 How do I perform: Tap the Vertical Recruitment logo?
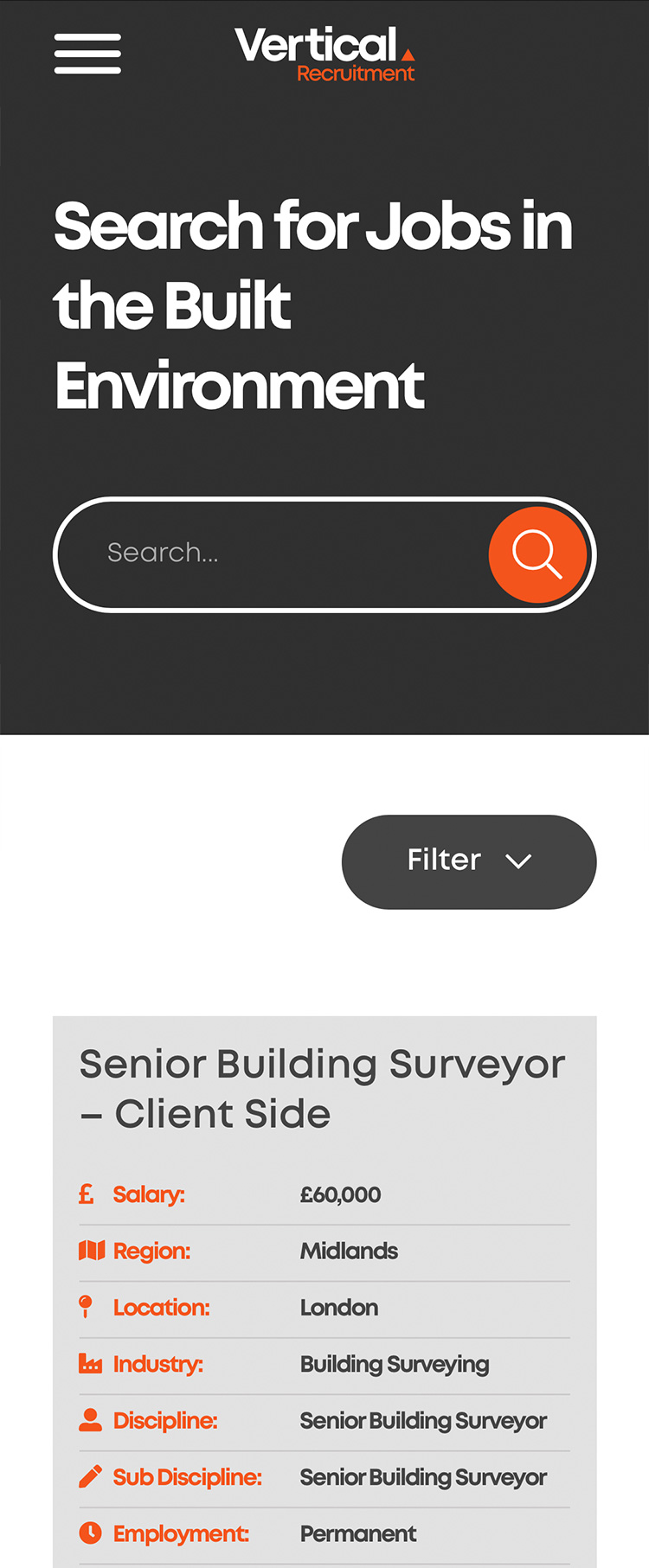(x=324, y=54)
